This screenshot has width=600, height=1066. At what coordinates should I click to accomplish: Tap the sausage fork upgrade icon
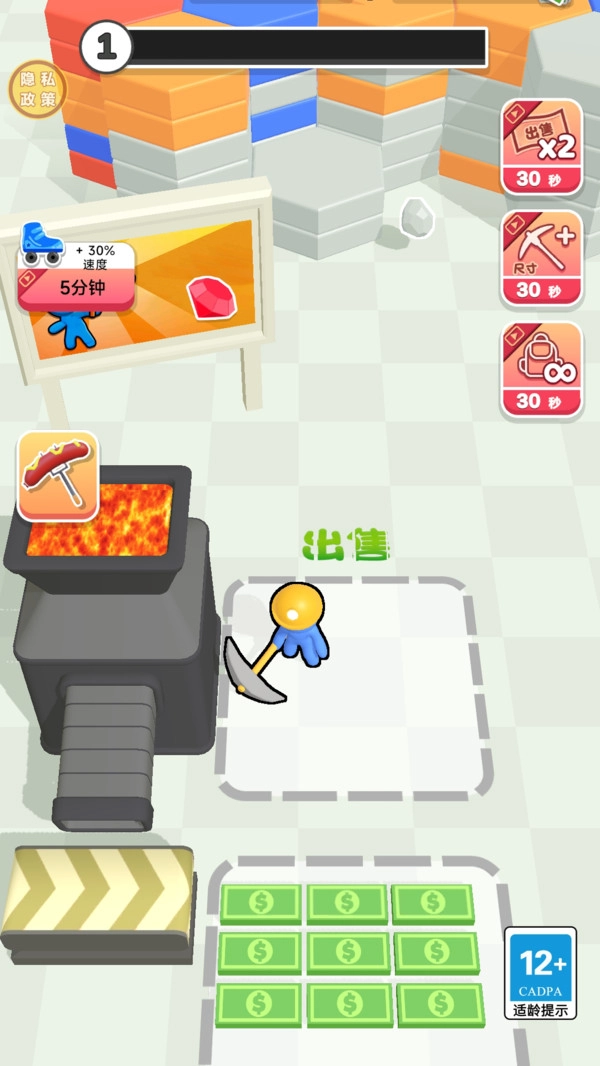[58, 475]
